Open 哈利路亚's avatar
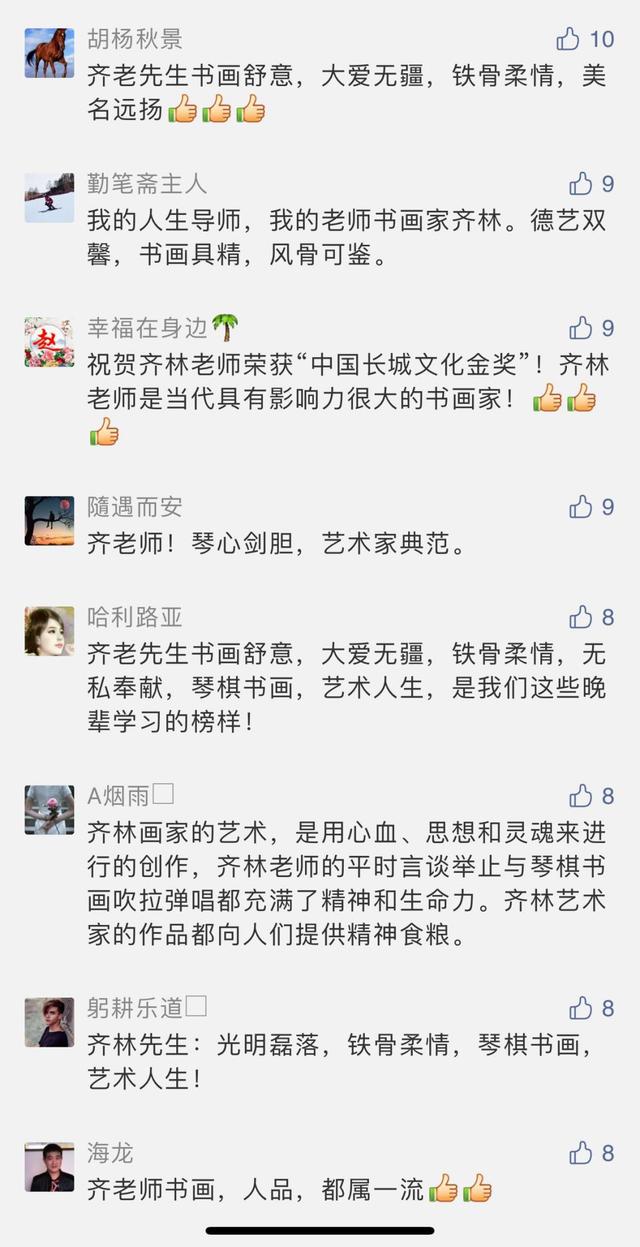 pyautogui.click(x=49, y=631)
